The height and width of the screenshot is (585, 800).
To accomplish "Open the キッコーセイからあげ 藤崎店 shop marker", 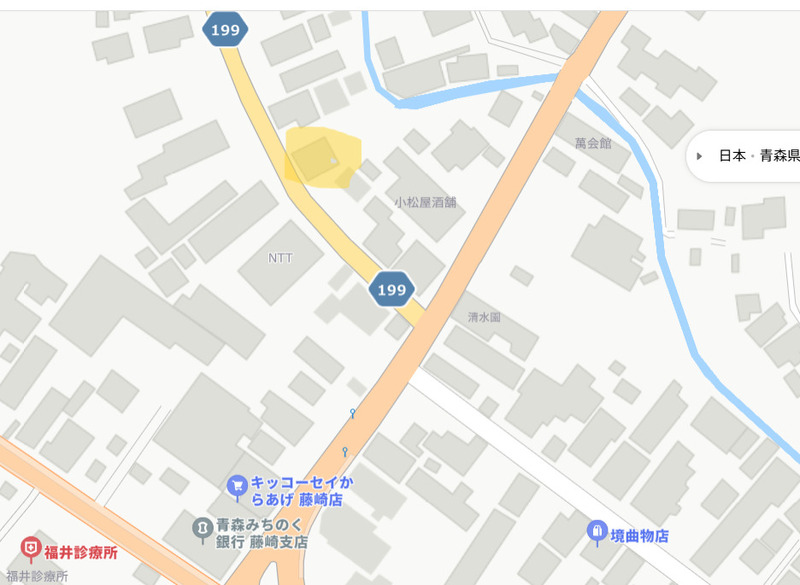I will click(238, 487).
